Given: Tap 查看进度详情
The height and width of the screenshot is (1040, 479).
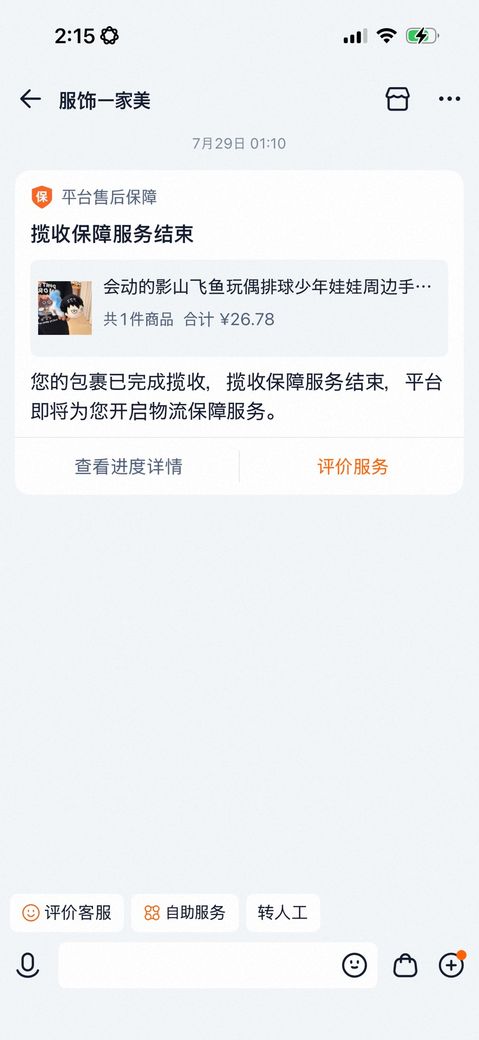Looking at the screenshot, I should pyautogui.click(x=128, y=466).
